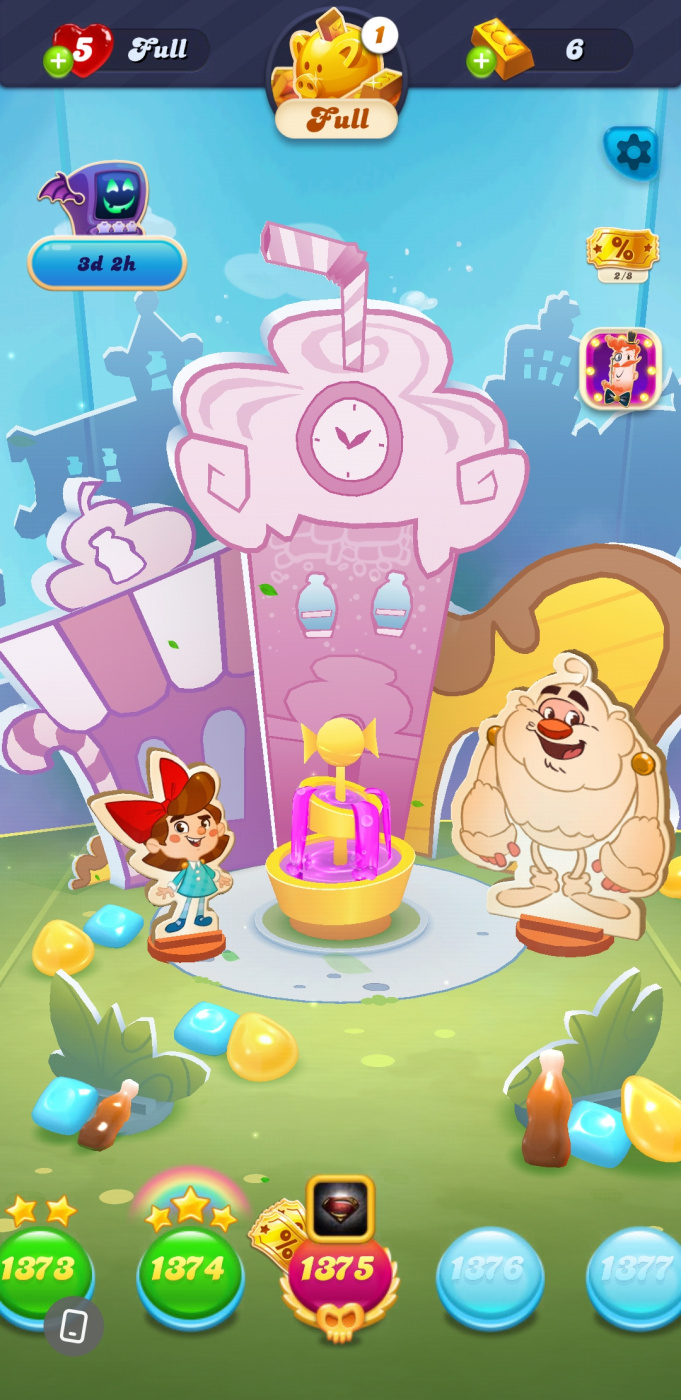Open the discount ticket offer
The height and width of the screenshot is (1400, 681).
point(622,252)
